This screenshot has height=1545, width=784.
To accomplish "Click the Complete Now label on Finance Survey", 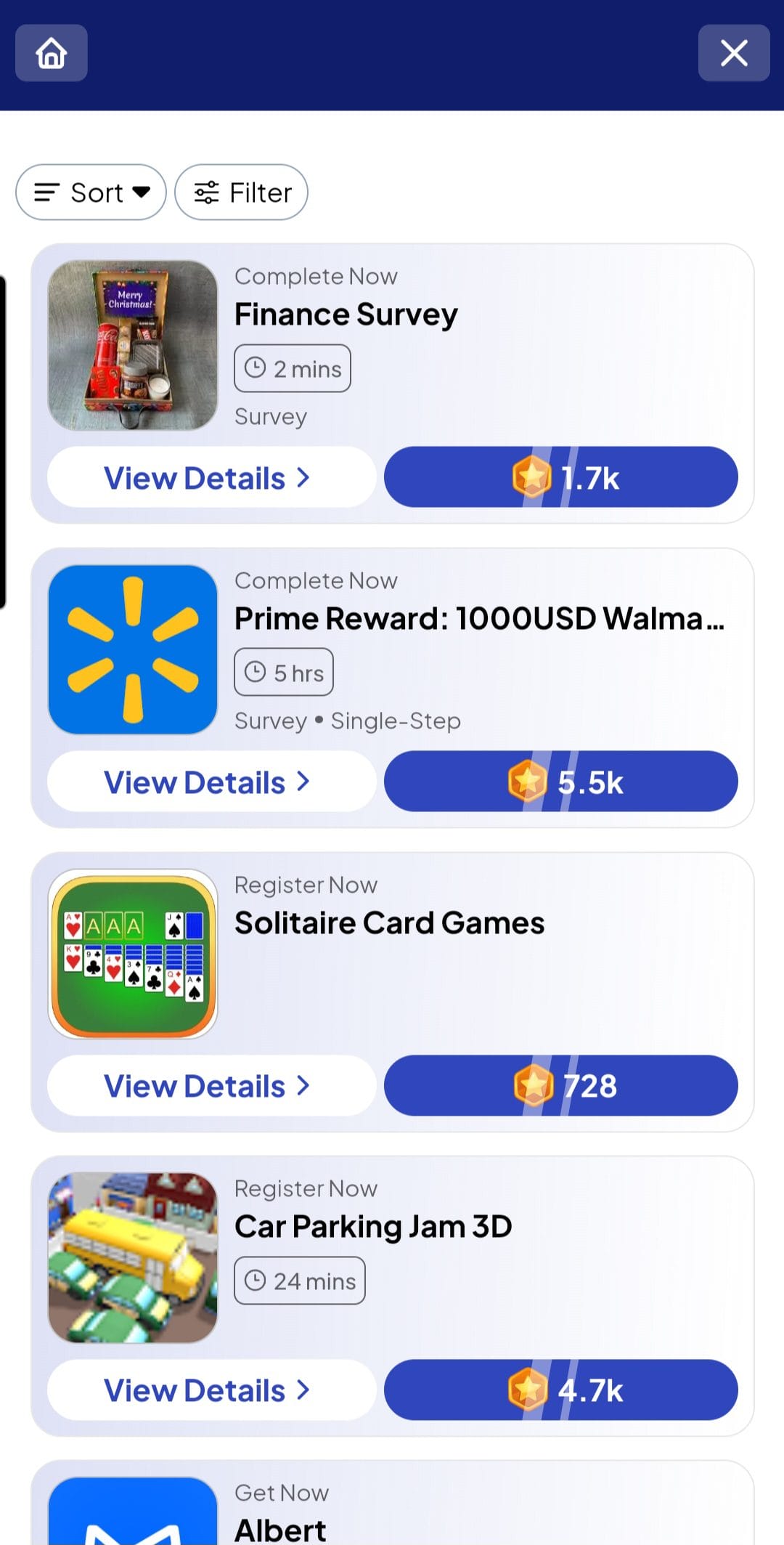I will (315, 276).
